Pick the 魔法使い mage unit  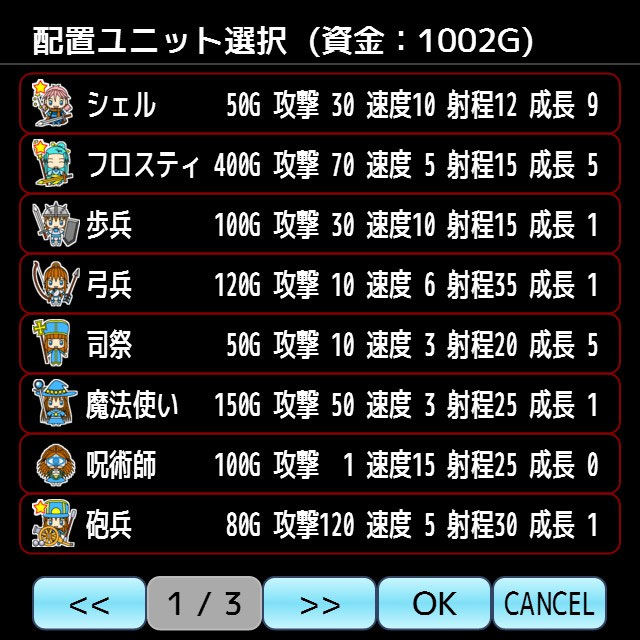[x=320, y=404]
